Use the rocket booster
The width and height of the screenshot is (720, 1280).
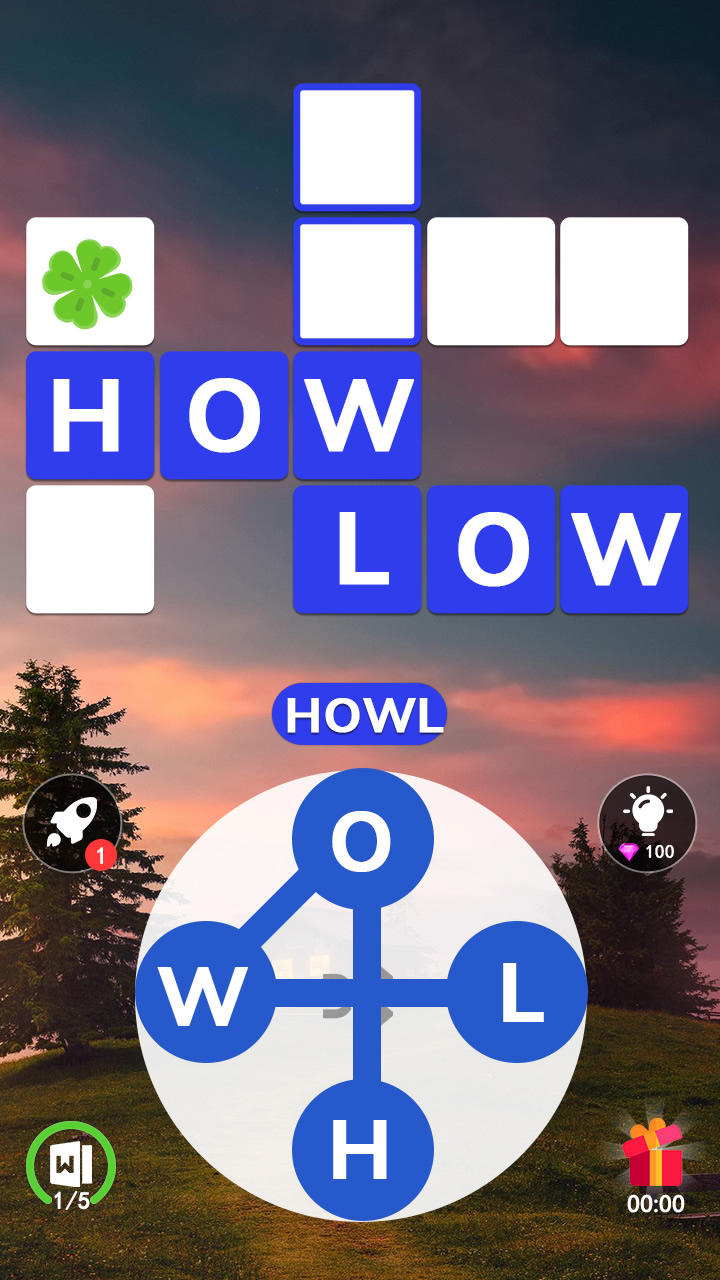72,823
